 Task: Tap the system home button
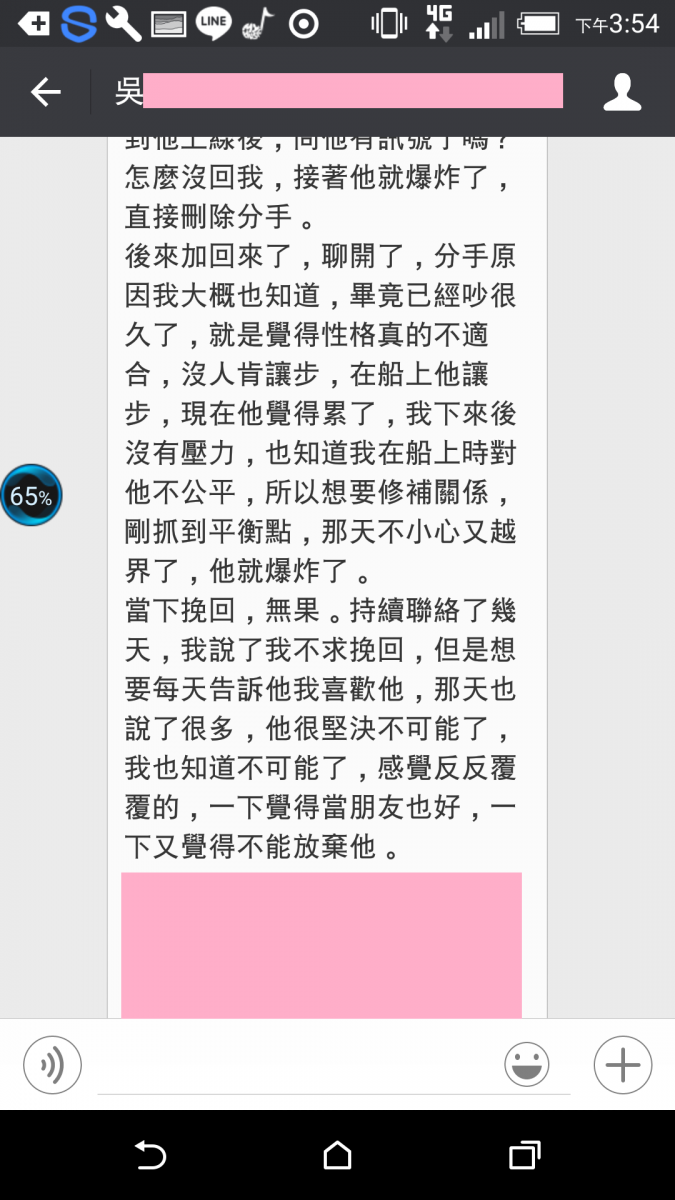tap(338, 1156)
